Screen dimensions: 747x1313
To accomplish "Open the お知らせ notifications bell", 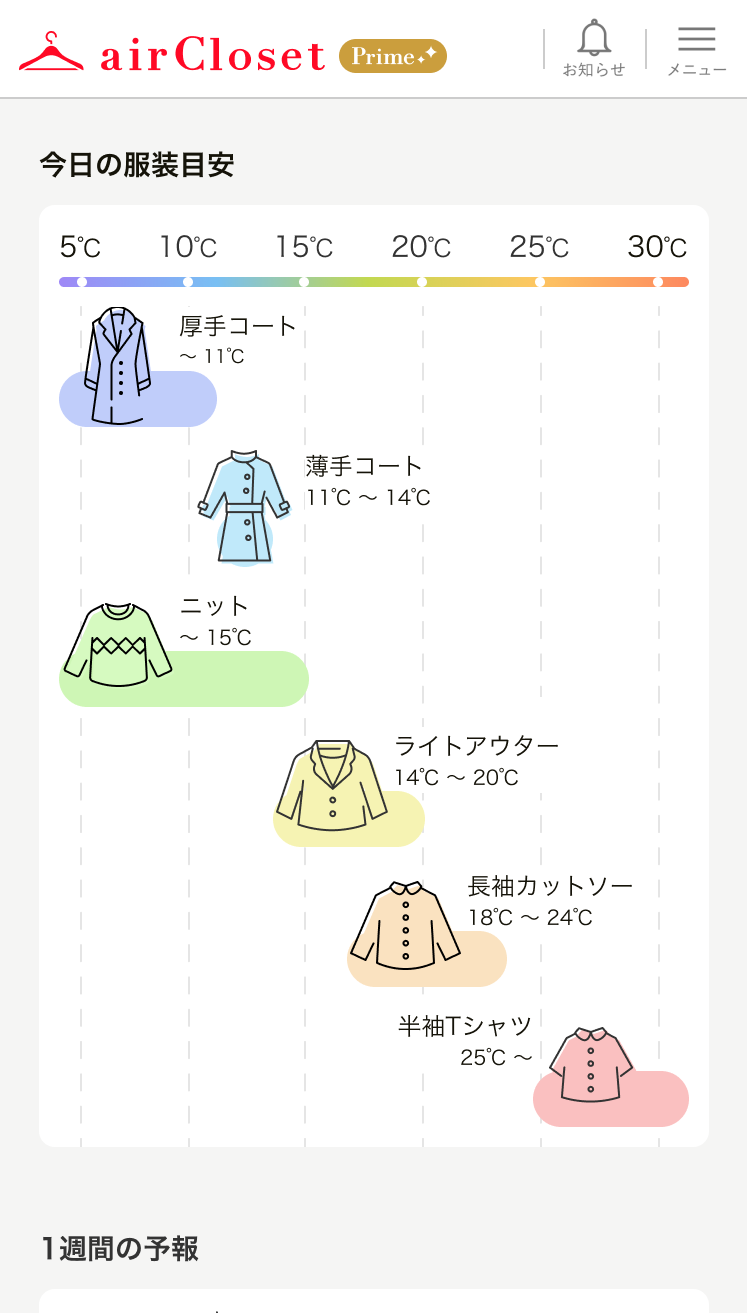I will point(594,48).
